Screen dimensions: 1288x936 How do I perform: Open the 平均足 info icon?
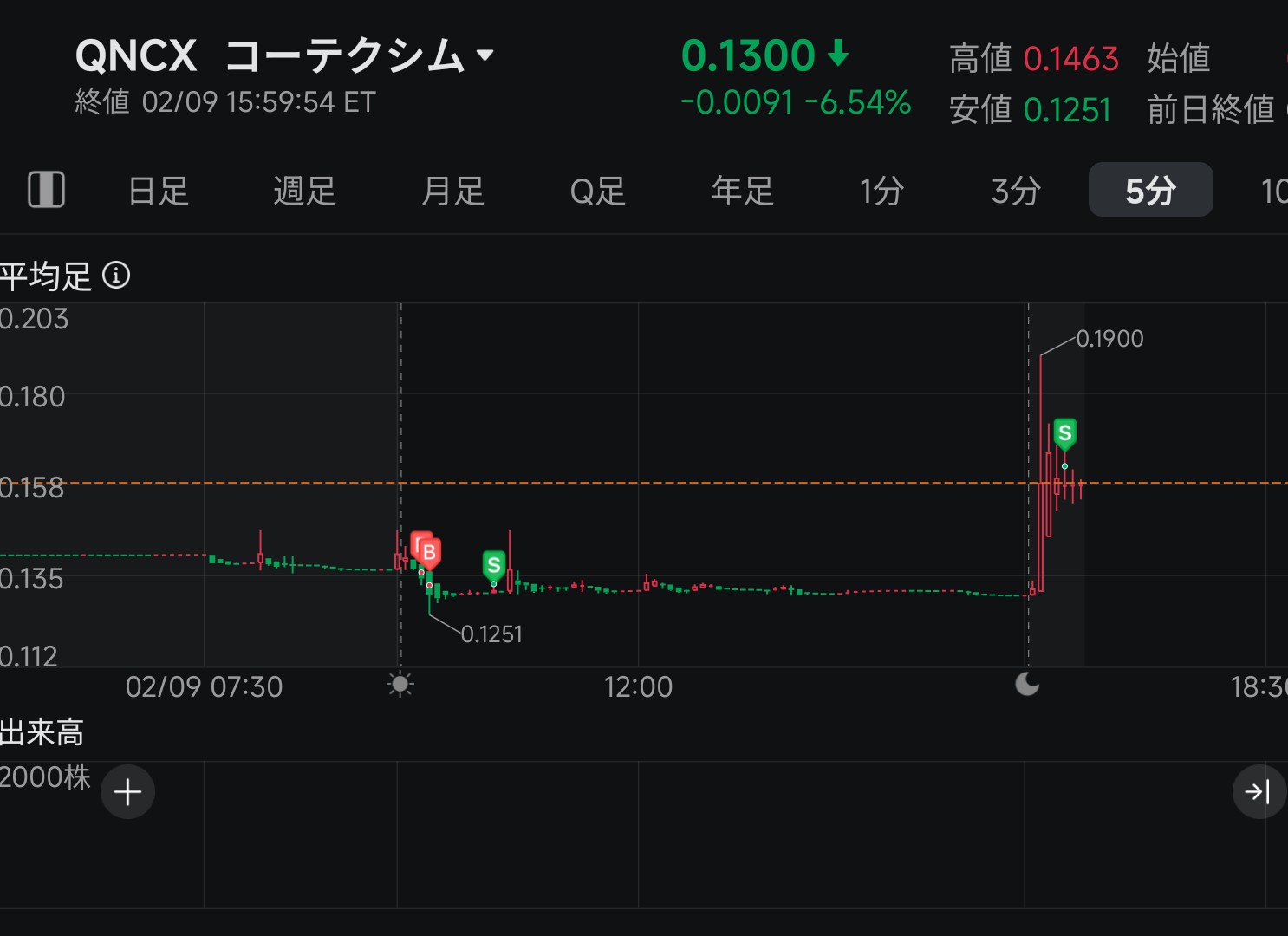tap(116, 276)
